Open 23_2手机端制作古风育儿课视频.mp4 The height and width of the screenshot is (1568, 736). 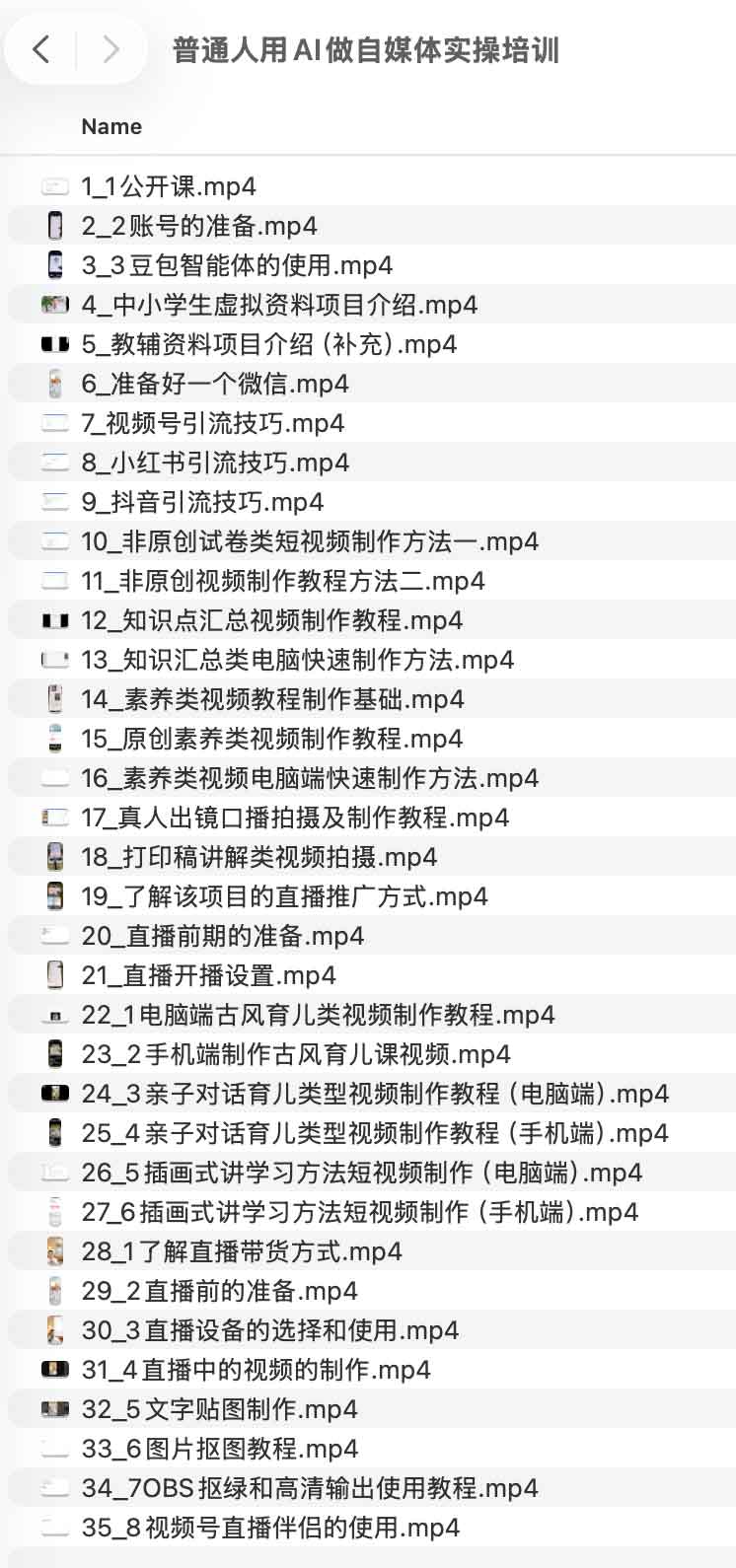tap(295, 1054)
